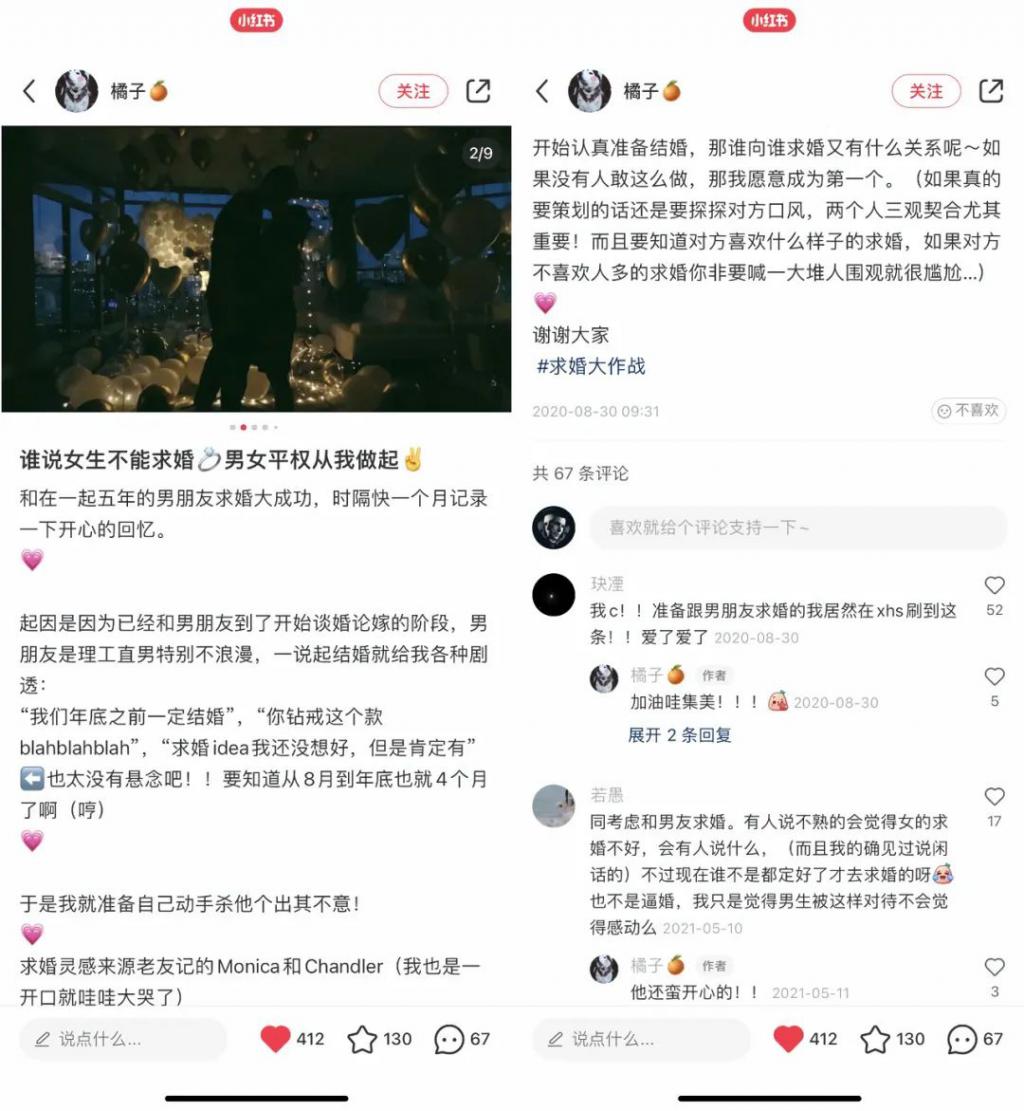This screenshot has height=1111, width=1024.
Task: Open the #求婚大作战 hashtag
Action: click(591, 366)
